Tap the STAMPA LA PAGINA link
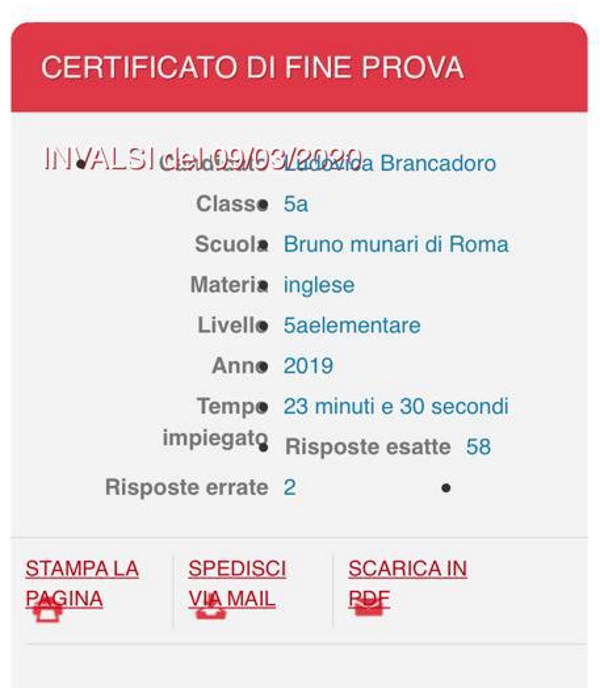 coord(80,583)
